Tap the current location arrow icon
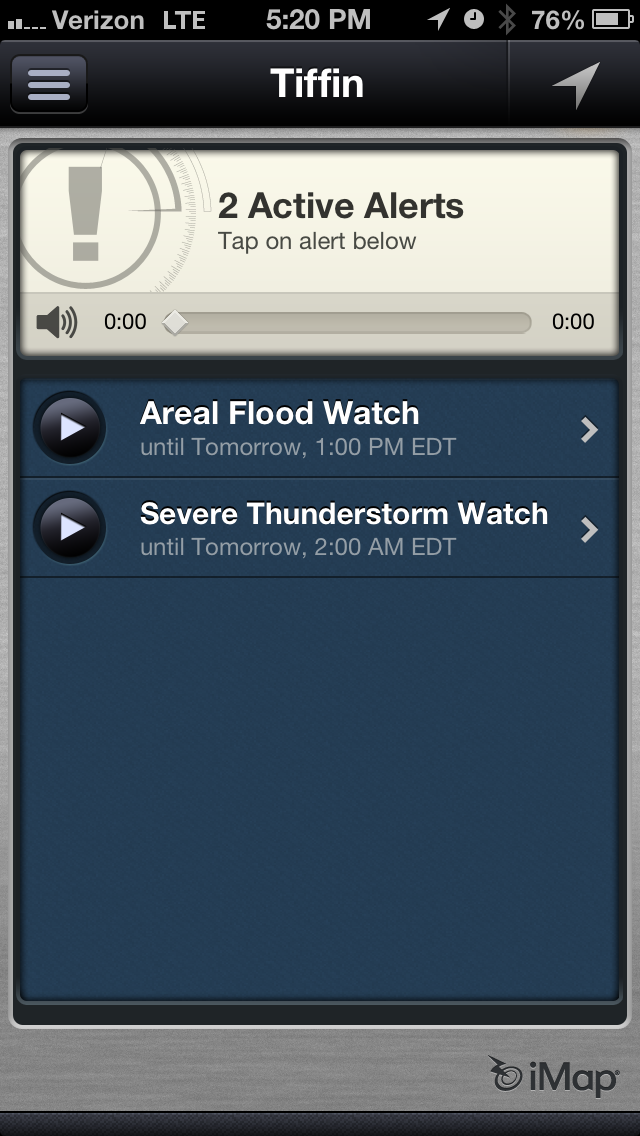 coord(577,84)
